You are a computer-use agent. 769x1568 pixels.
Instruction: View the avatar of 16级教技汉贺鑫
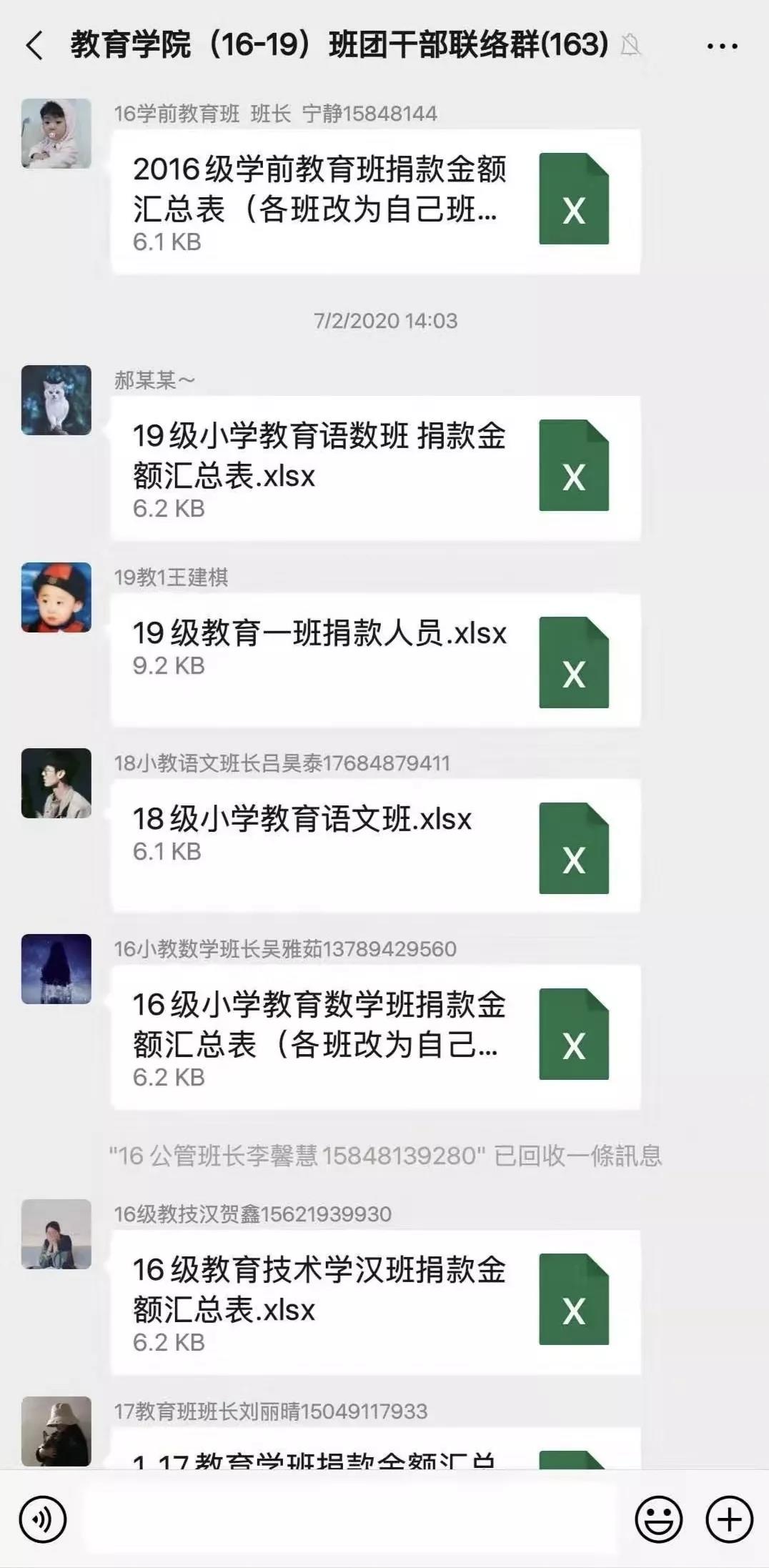pyautogui.click(x=56, y=1234)
